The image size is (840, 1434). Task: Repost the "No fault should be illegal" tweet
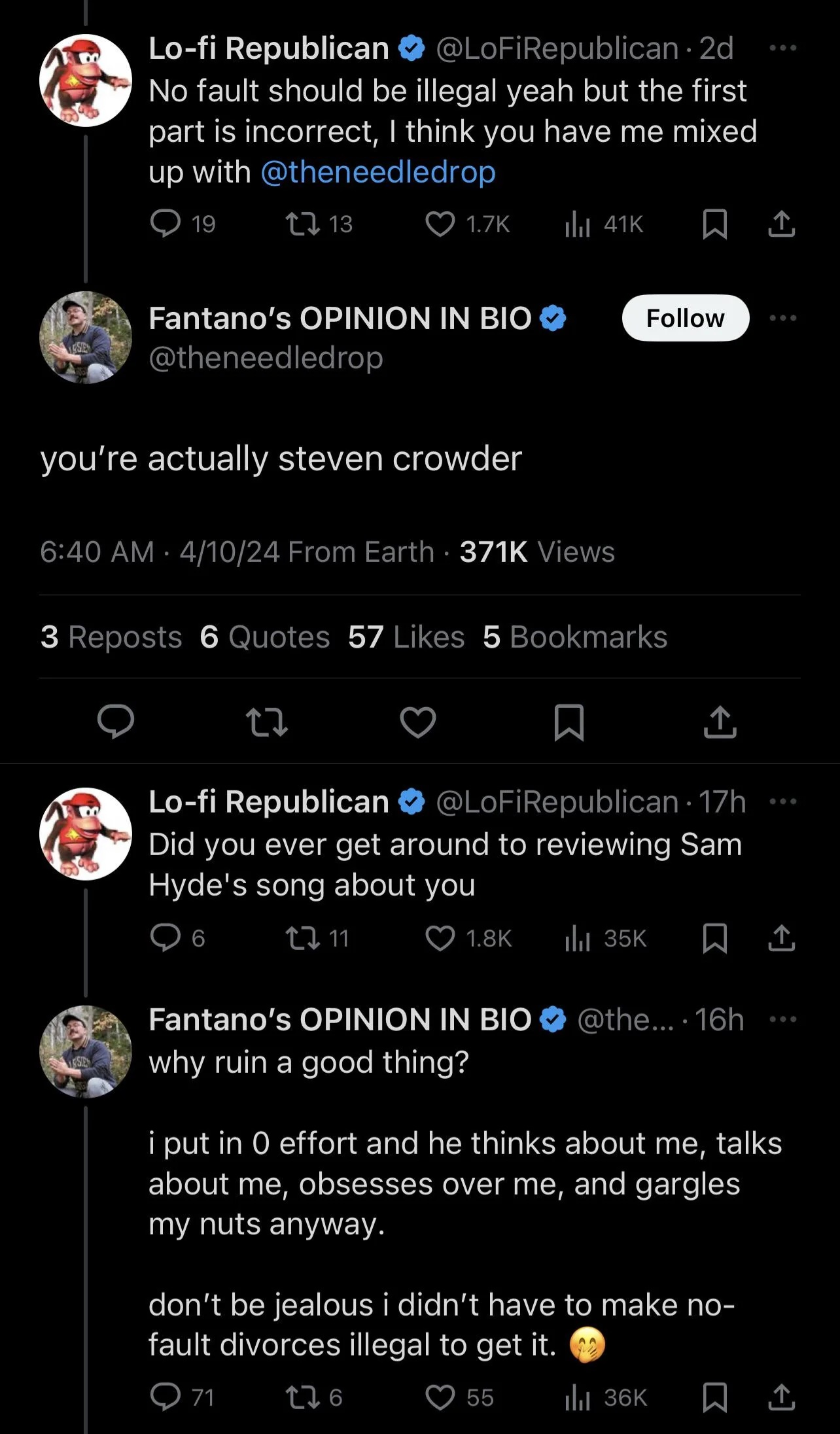tap(303, 224)
